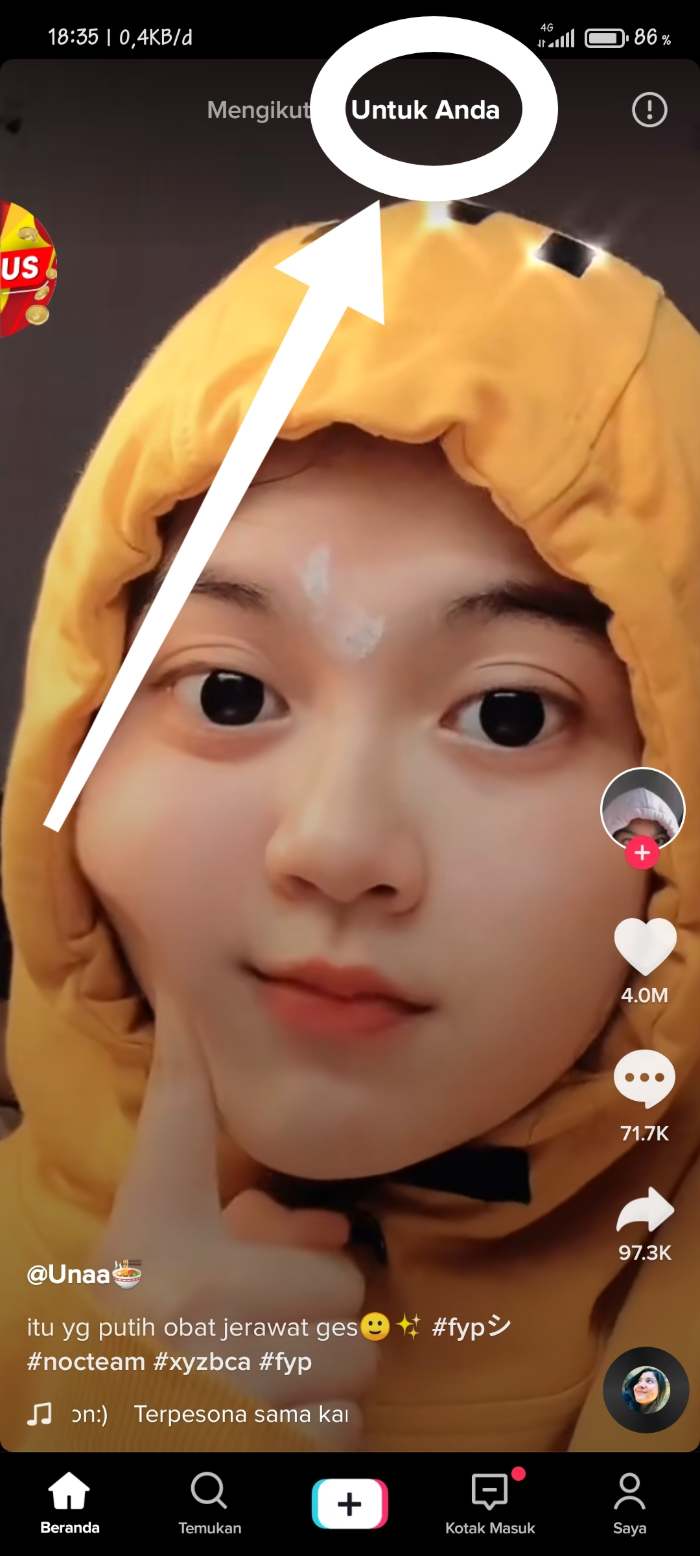View the creator's profile avatar
The height and width of the screenshot is (1556, 700).
pos(642,806)
